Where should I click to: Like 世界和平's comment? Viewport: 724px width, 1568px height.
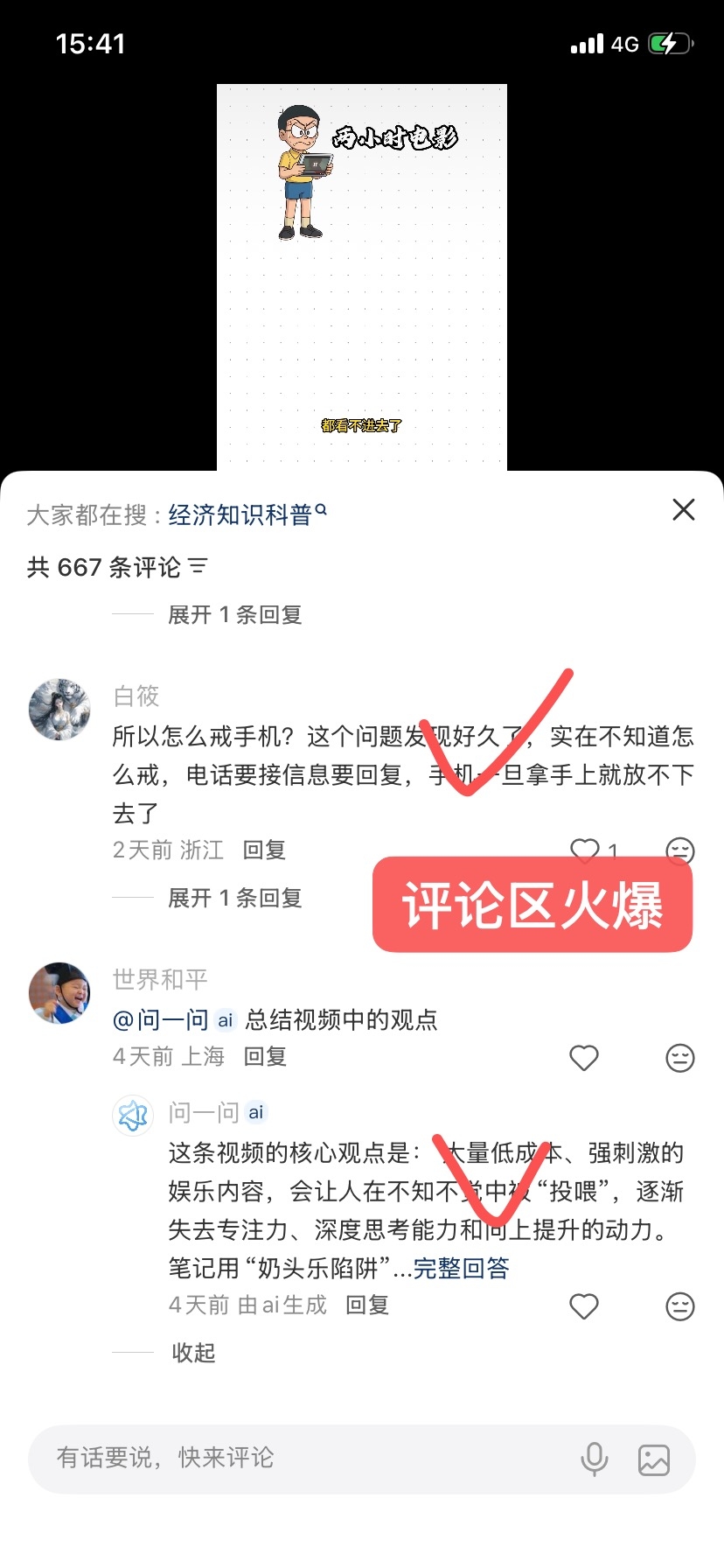(x=584, y=1058)
